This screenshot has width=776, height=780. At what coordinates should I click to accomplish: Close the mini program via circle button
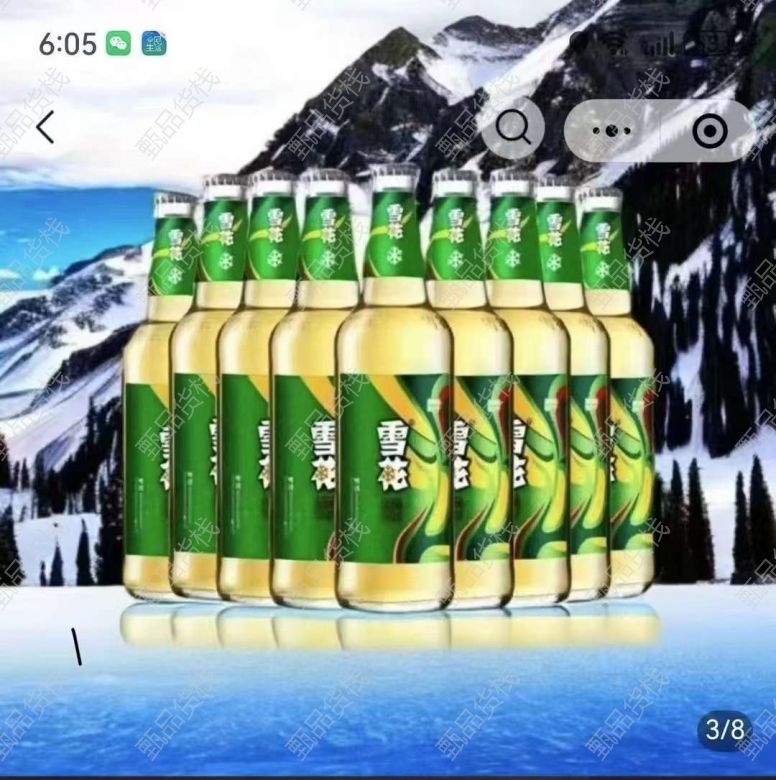(x=710, y=131)
